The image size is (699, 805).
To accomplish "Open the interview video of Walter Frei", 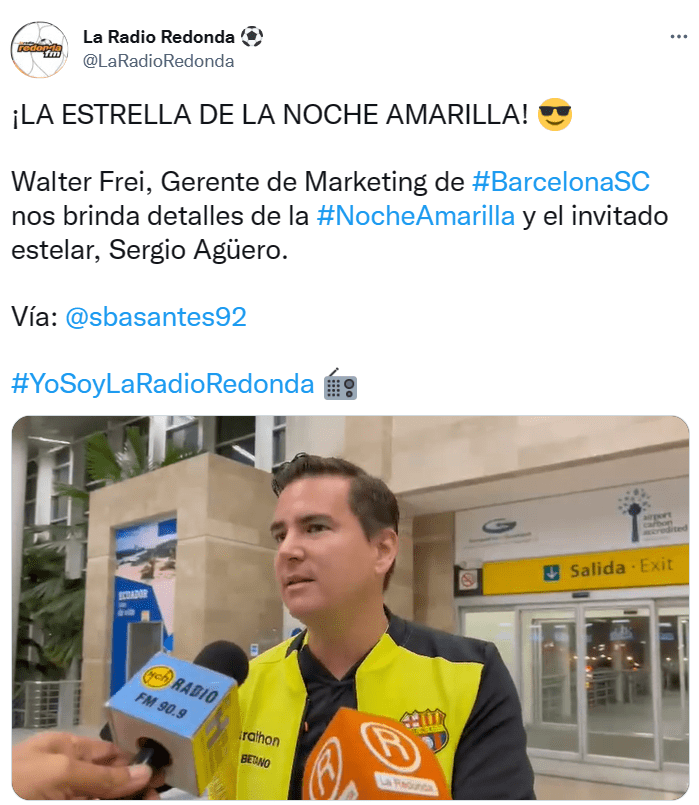I will tap(350, 608).
